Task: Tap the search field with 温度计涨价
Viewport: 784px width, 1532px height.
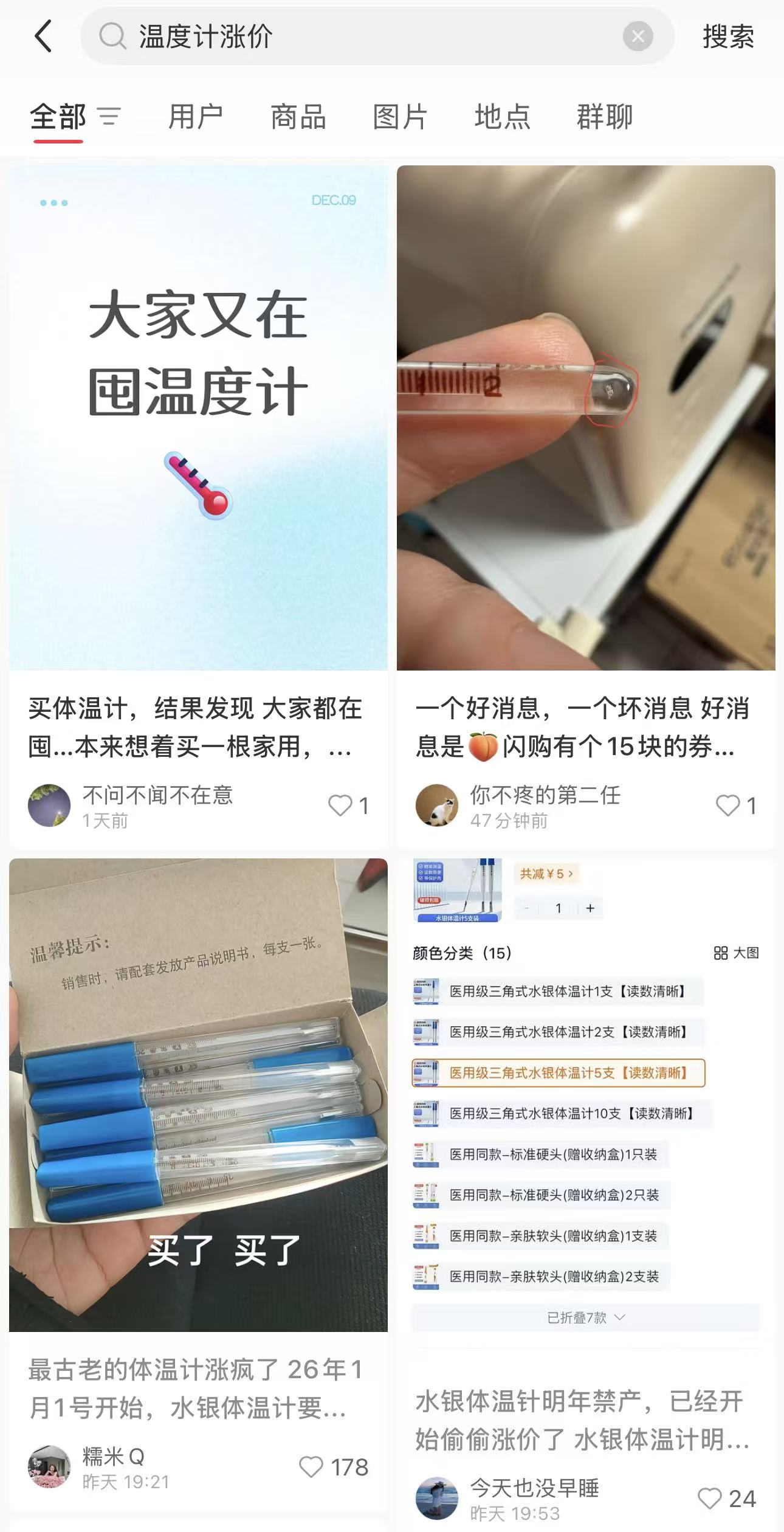Action: [x=365, y=36]
